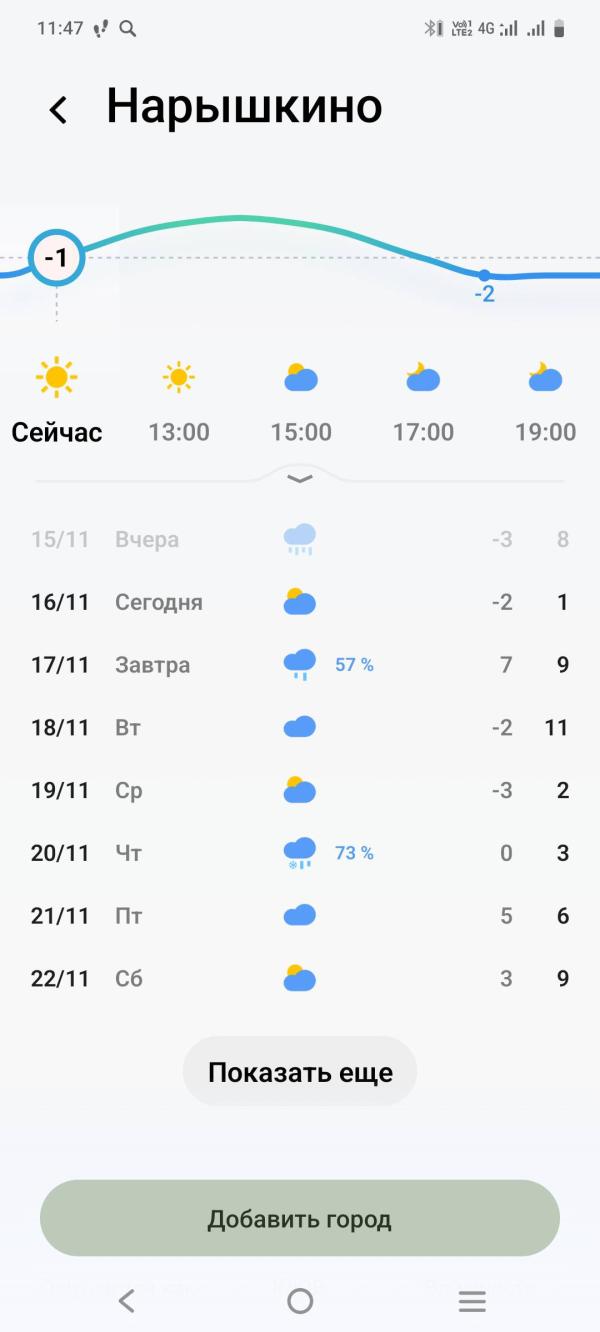Open the forecast for Завтра 17/11
Screen dimensions: 600x1332
click(x=300, y=665)
